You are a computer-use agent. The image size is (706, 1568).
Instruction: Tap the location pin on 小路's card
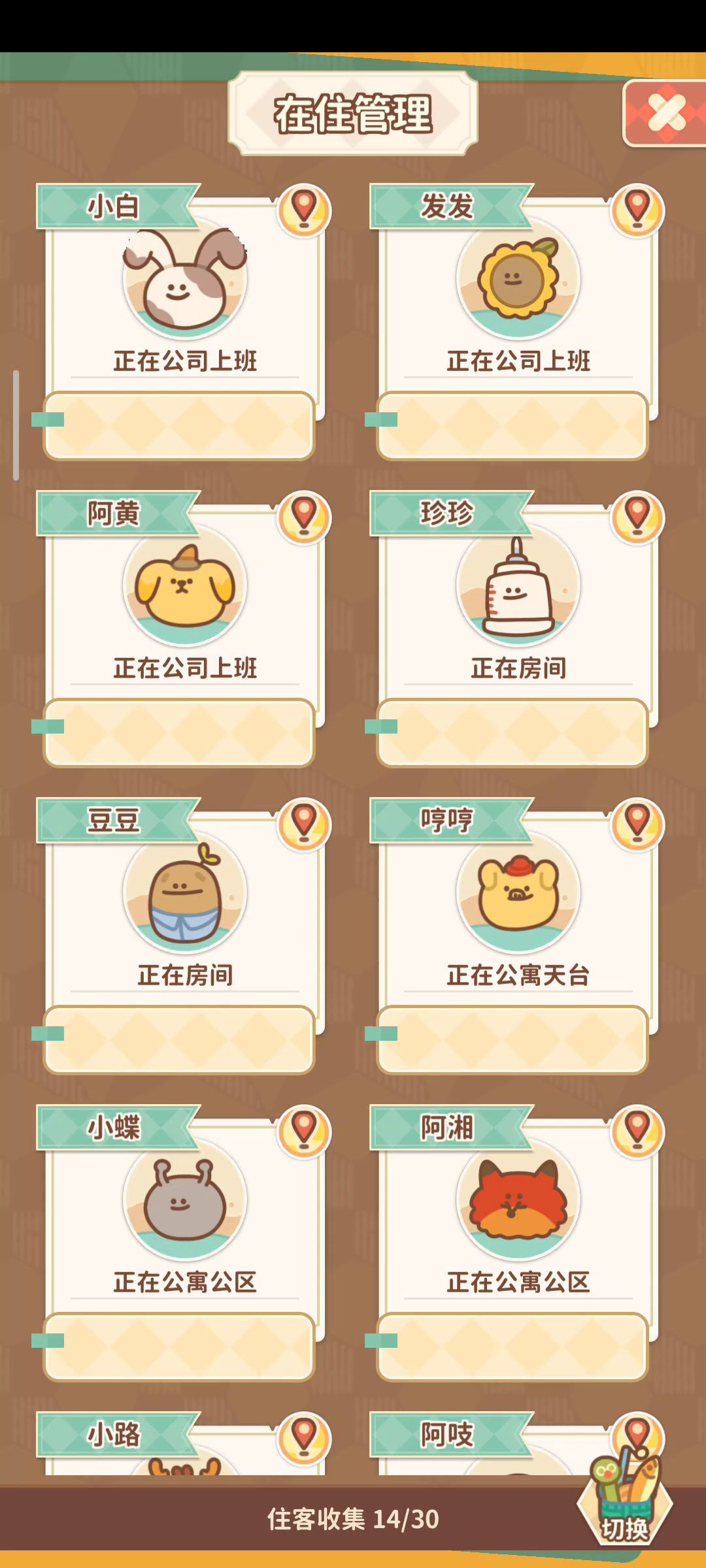[x=304, y=1439]
